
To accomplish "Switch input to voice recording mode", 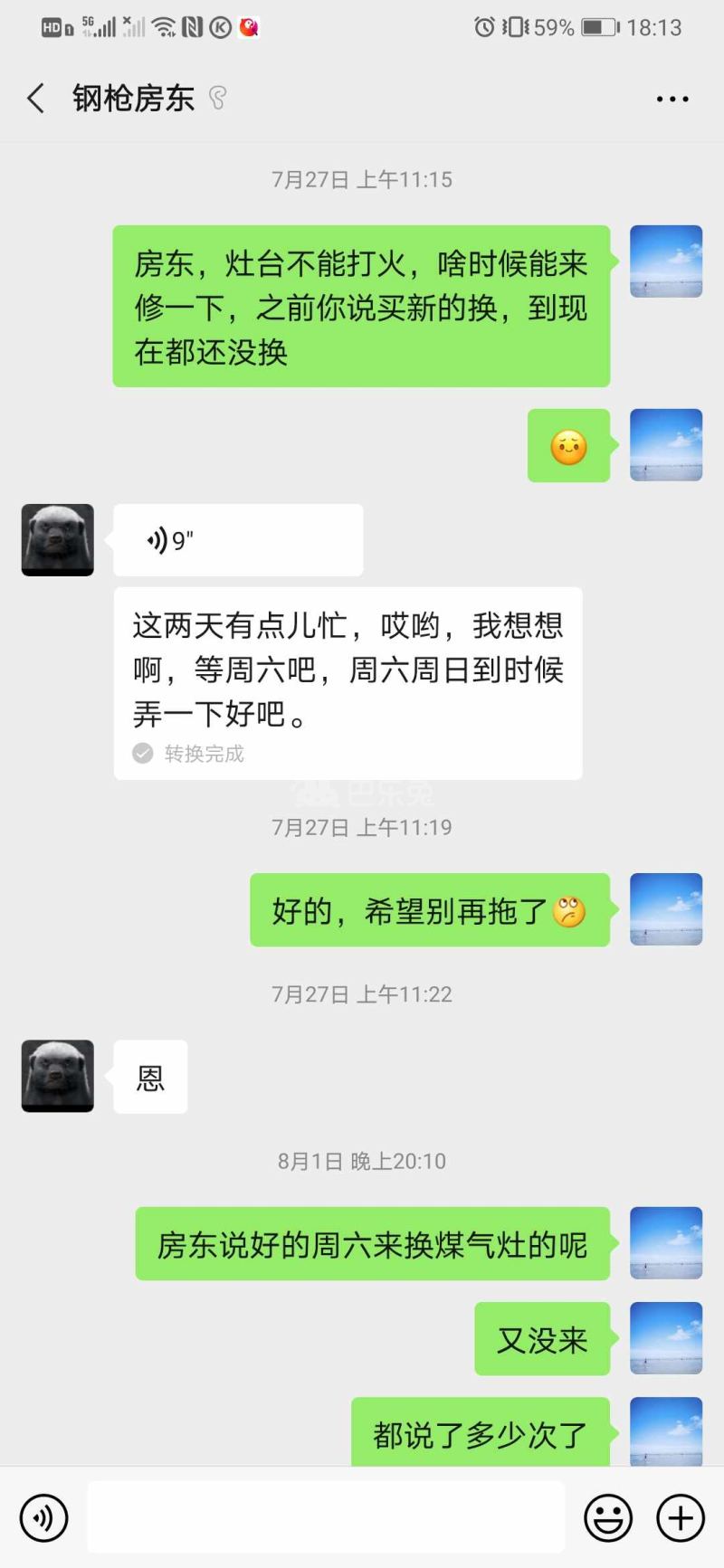I will [x=43, y=1517].
